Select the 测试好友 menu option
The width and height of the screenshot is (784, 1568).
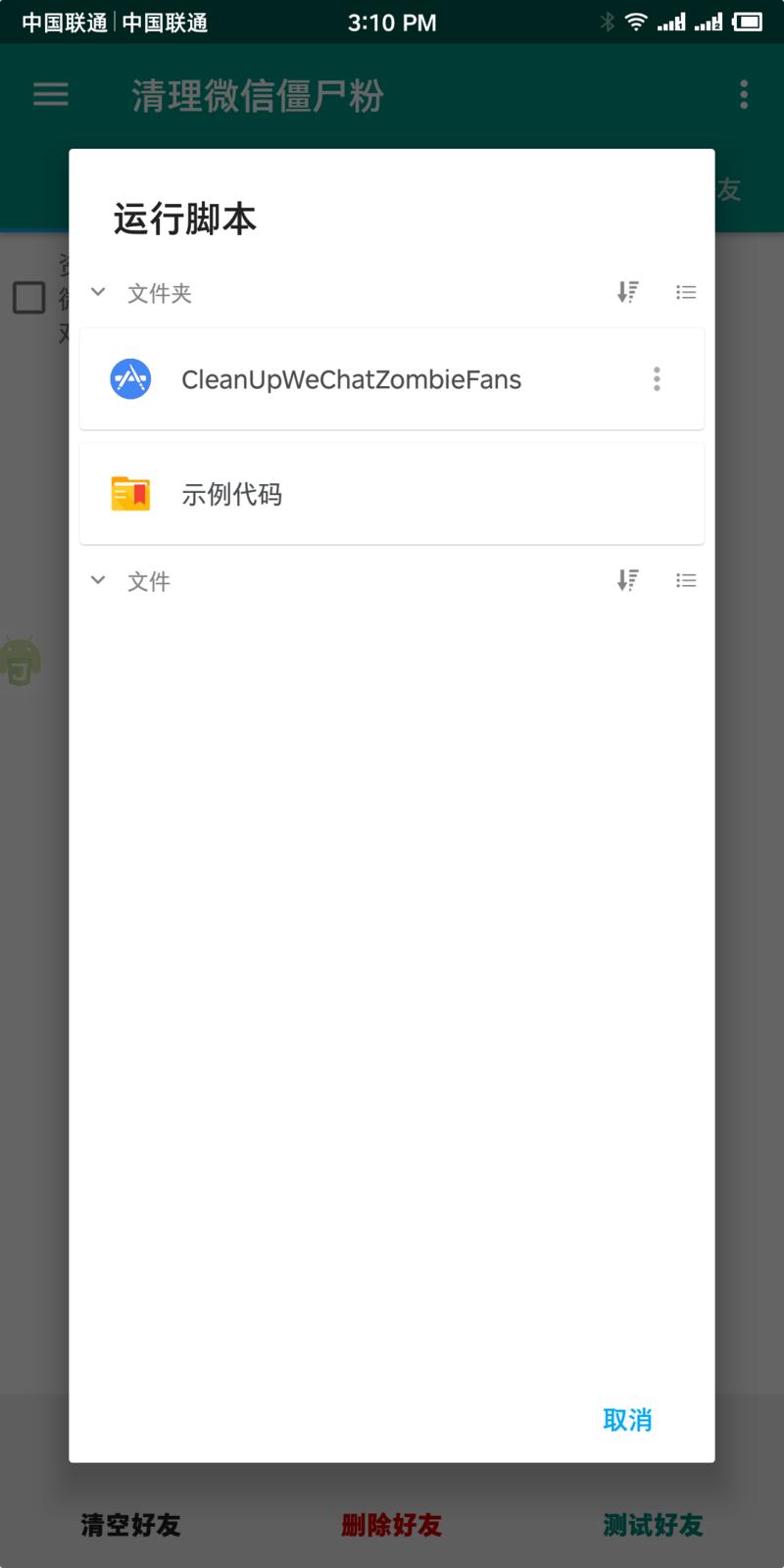click(x=653, y=1525)
